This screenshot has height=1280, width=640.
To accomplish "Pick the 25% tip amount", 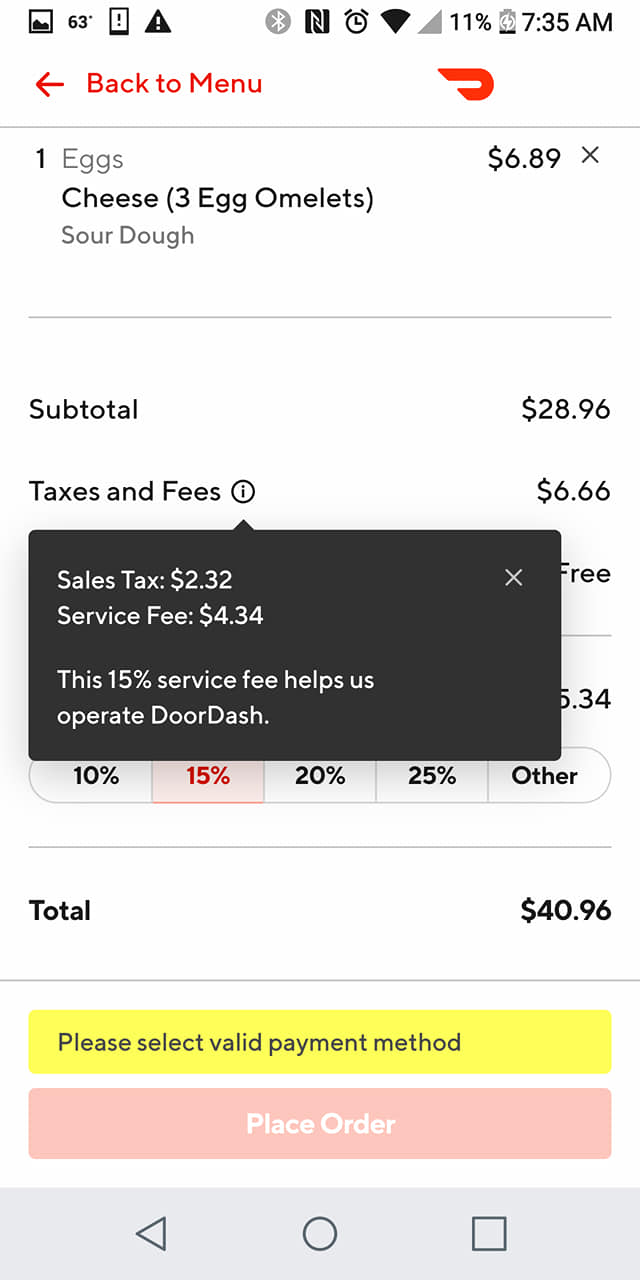I will (432, 777).
